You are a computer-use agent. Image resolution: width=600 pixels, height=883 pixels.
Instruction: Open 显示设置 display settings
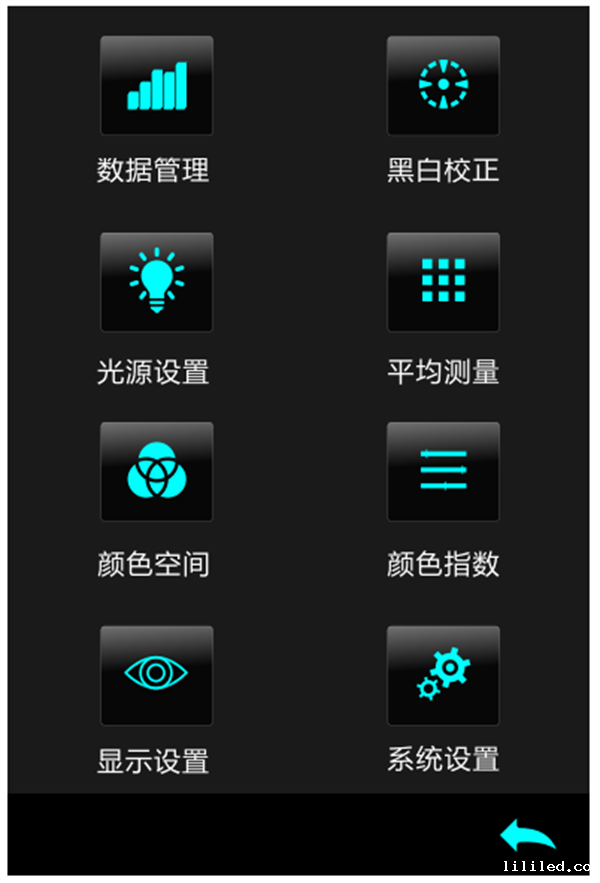pos(156,675)
